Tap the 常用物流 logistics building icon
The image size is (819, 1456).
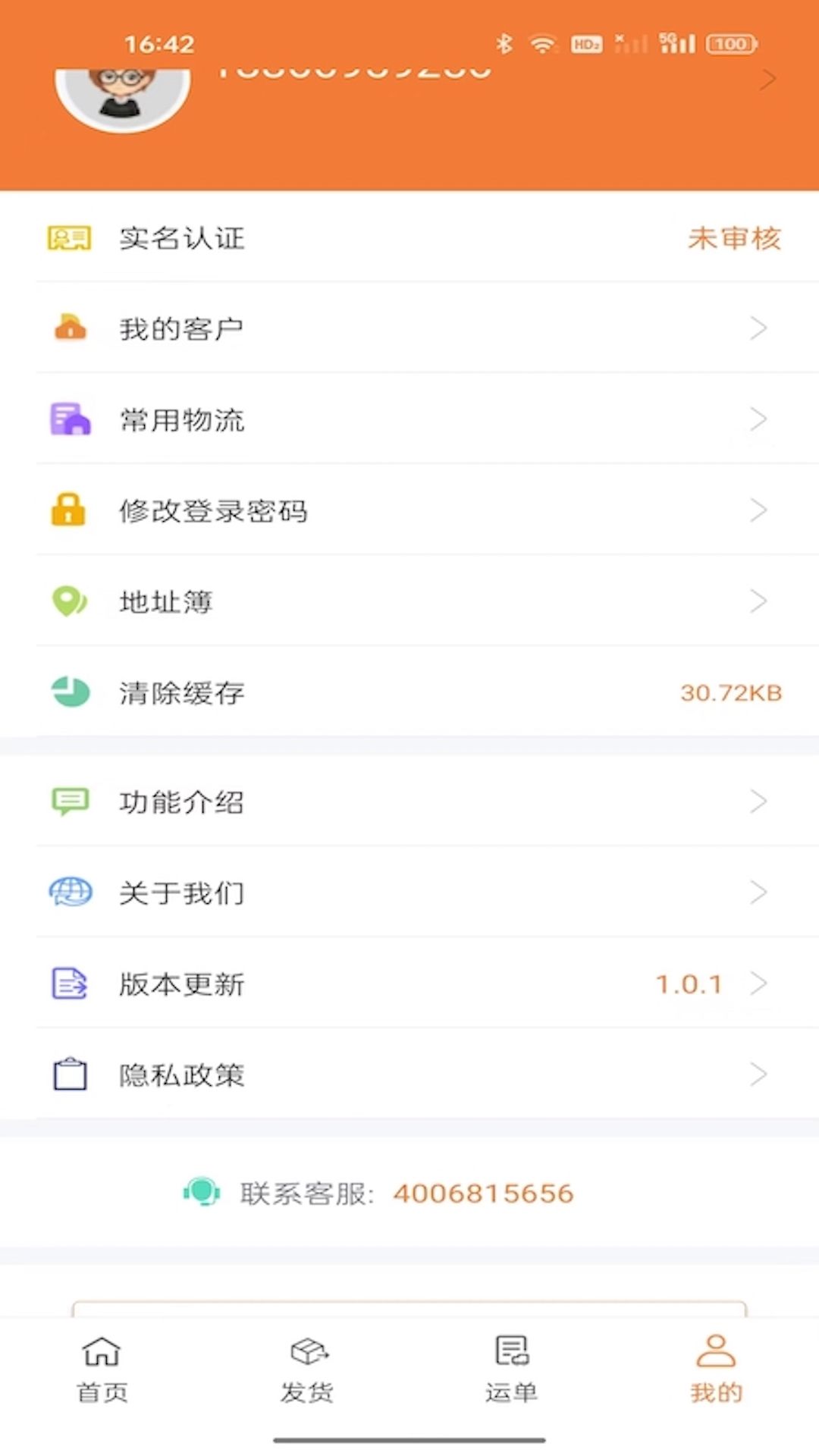tap(70, 419)
